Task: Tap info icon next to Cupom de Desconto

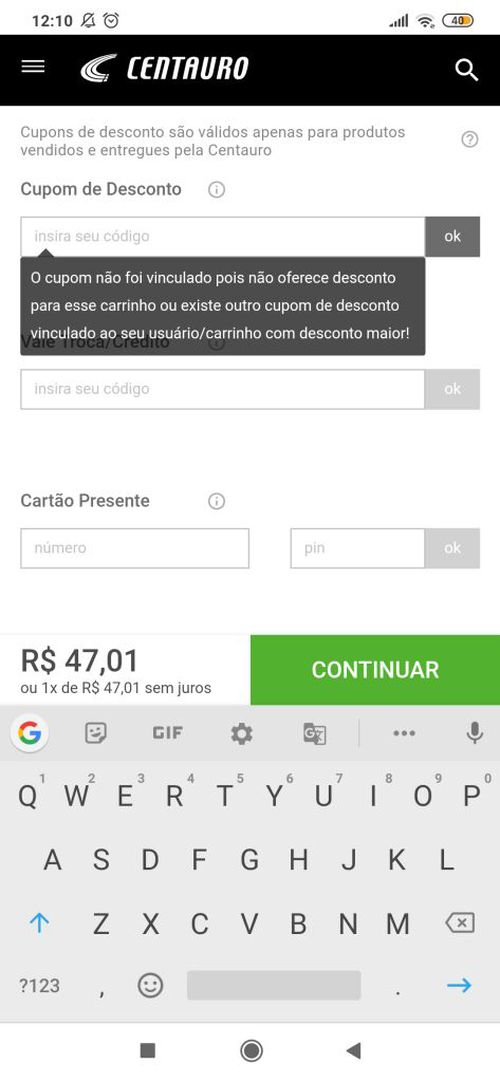Action: 217,190
